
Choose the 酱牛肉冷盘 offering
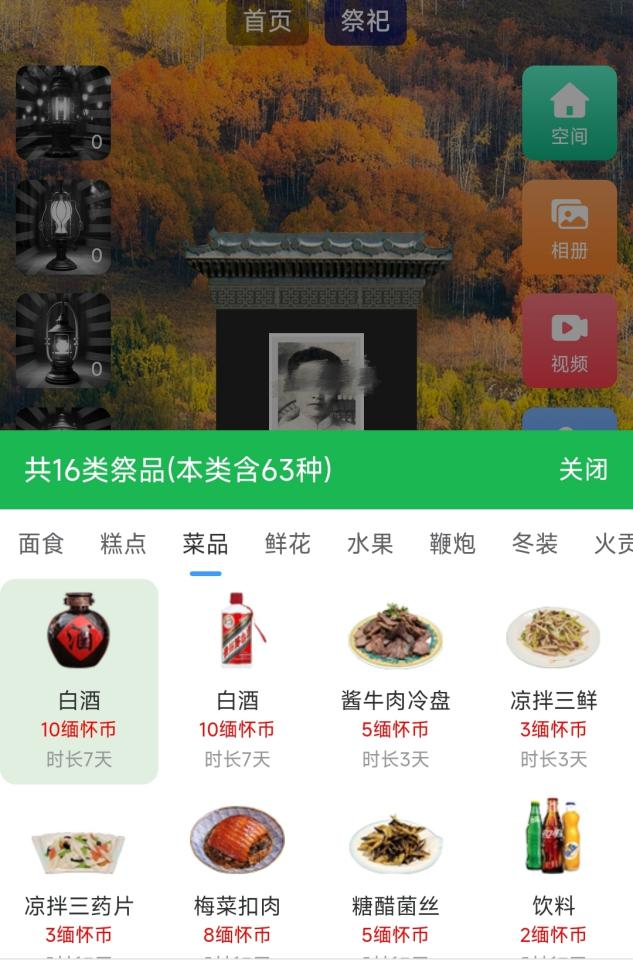[x=395, y=680]
